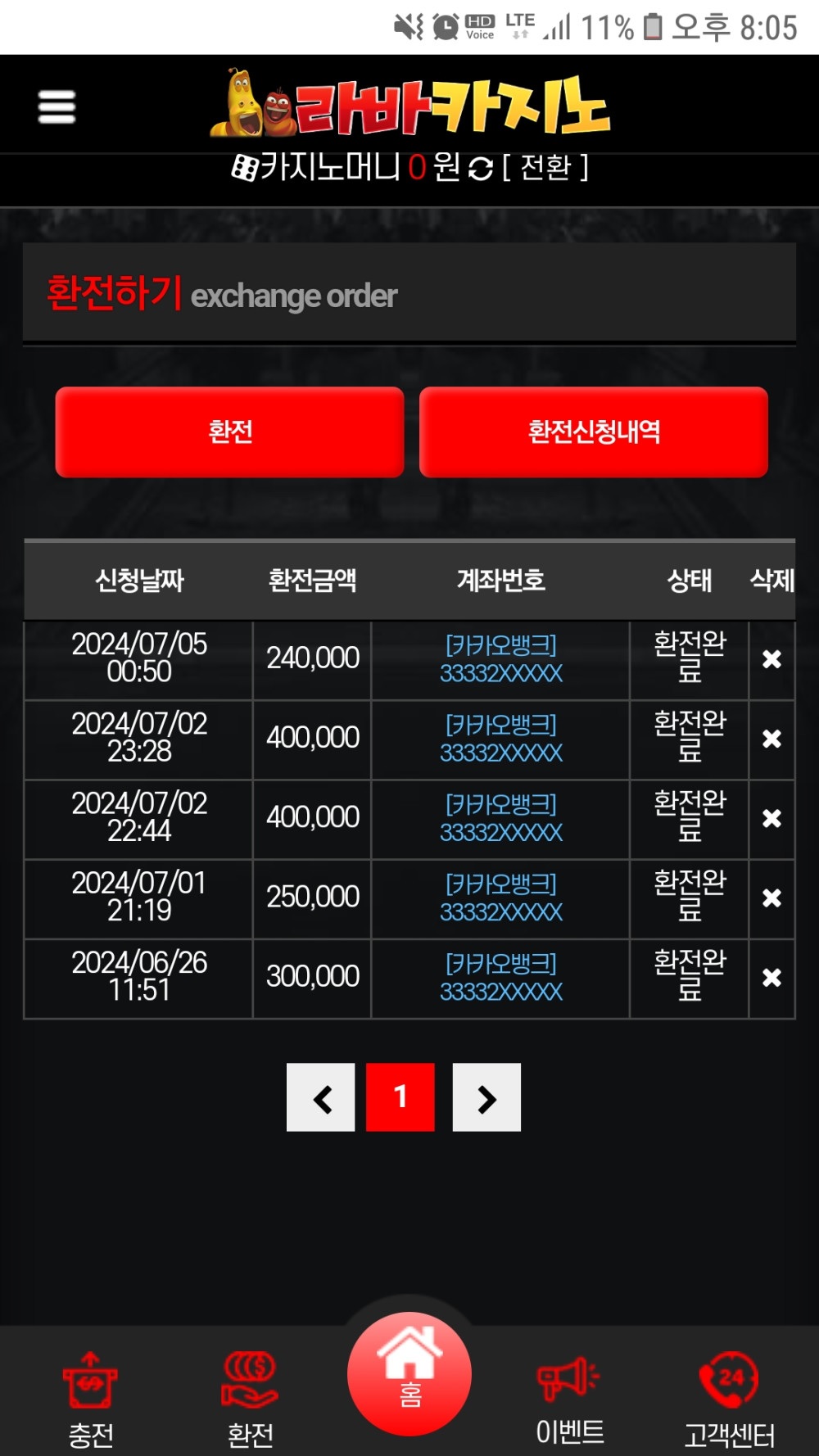Image resolution: width=819 pixels, height=1456 pixels.
Task: Open the hamburger menu
Action: coord(57,107)
